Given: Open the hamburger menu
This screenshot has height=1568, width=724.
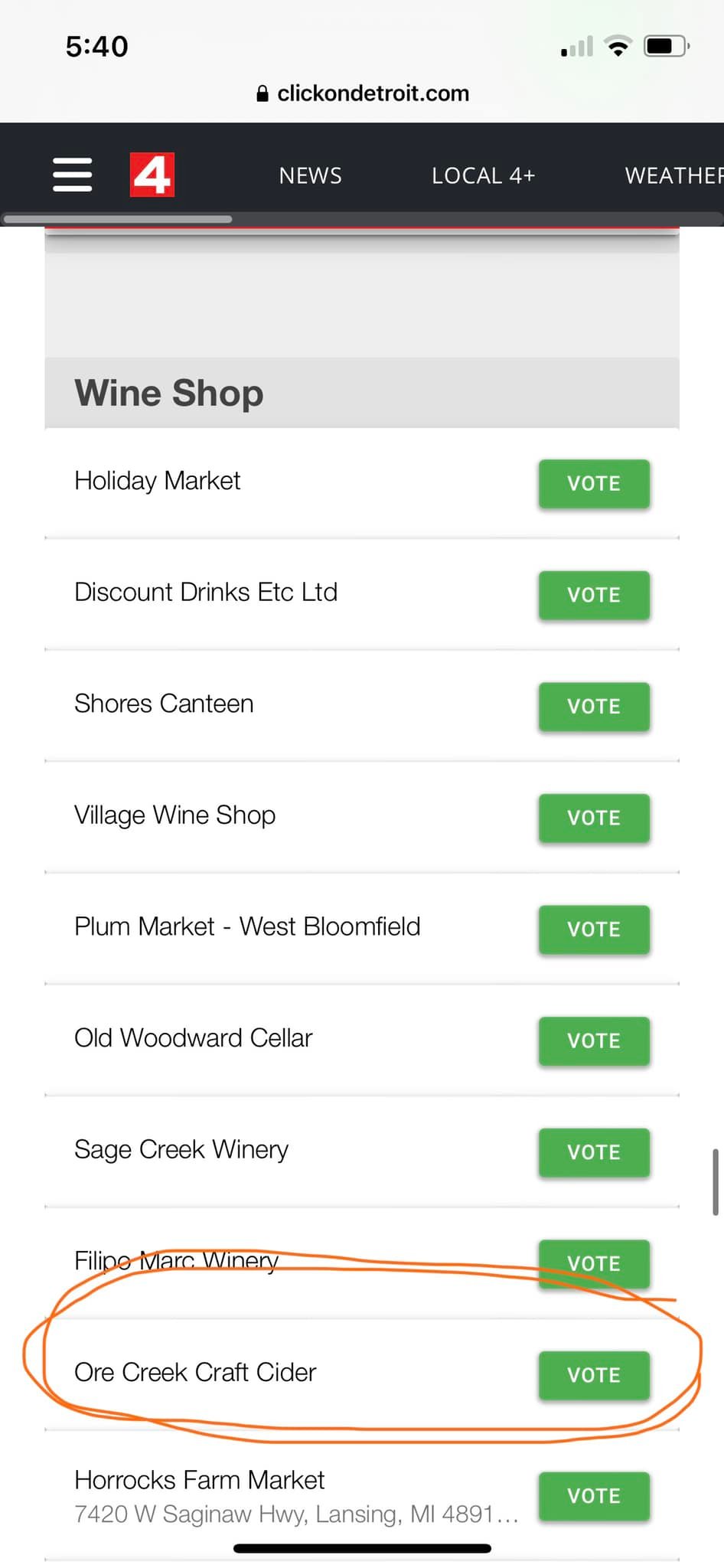Looking at the screenshot, I should 73,175.
